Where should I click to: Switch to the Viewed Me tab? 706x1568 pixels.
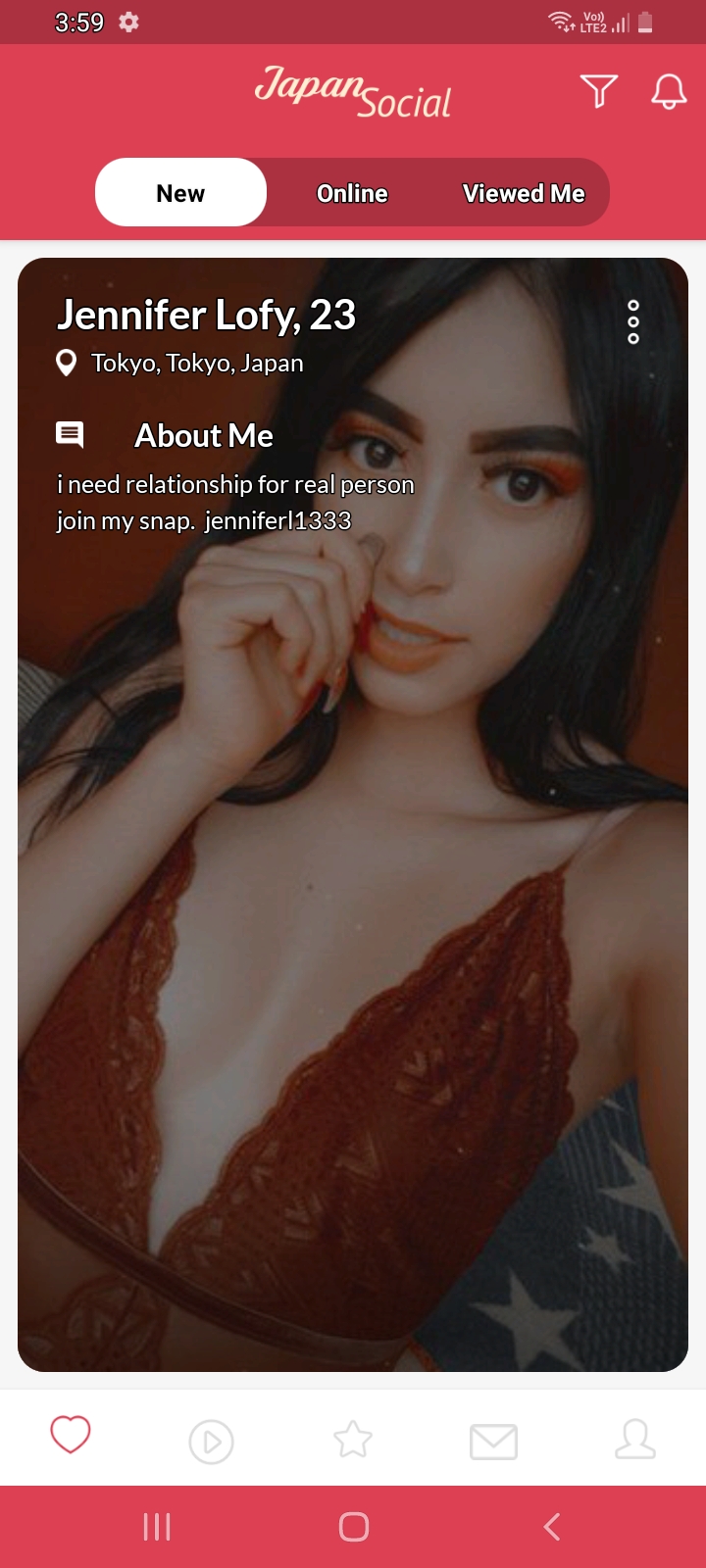524,193
